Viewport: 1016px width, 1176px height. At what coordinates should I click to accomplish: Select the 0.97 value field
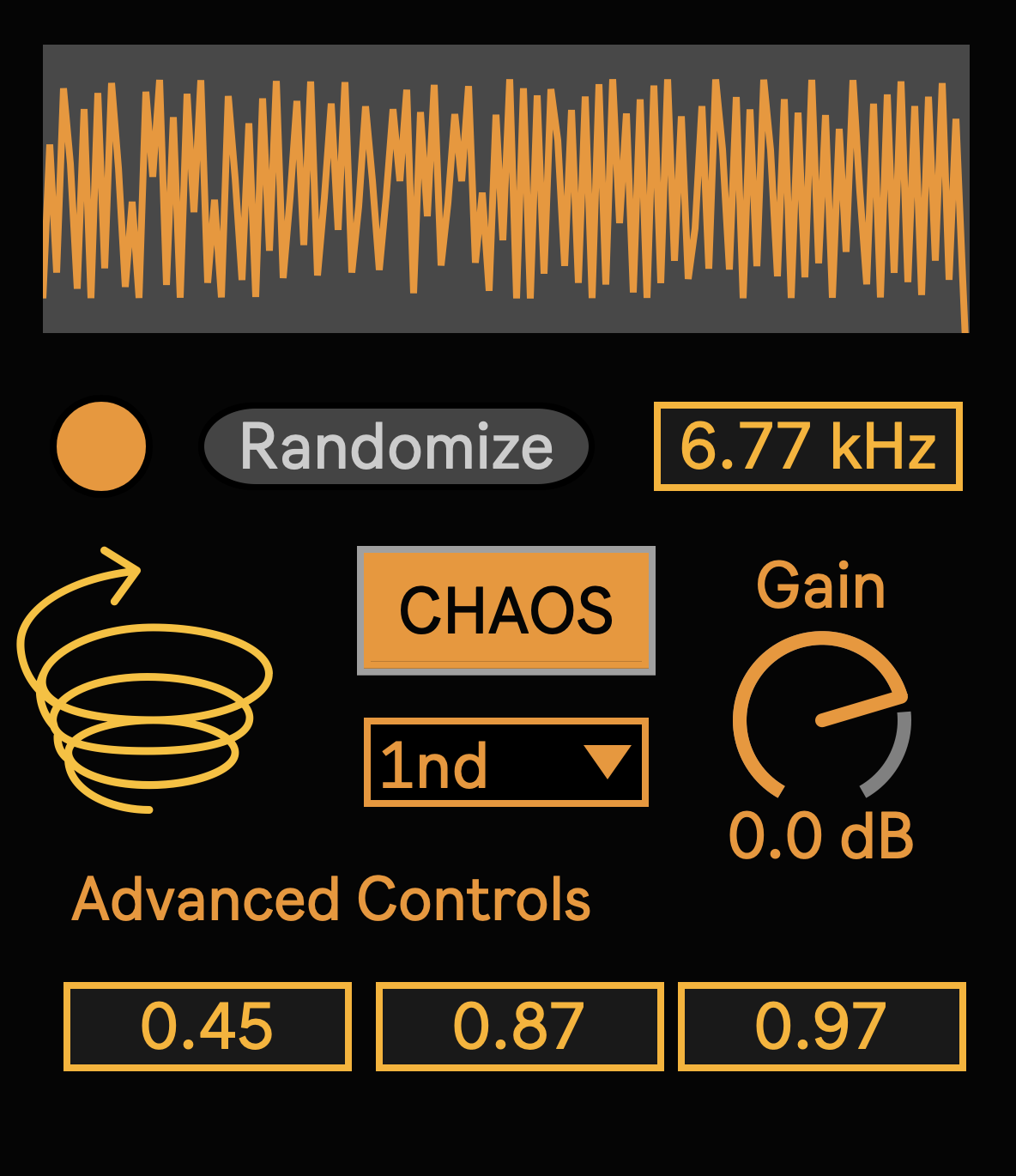(821, 1027)
